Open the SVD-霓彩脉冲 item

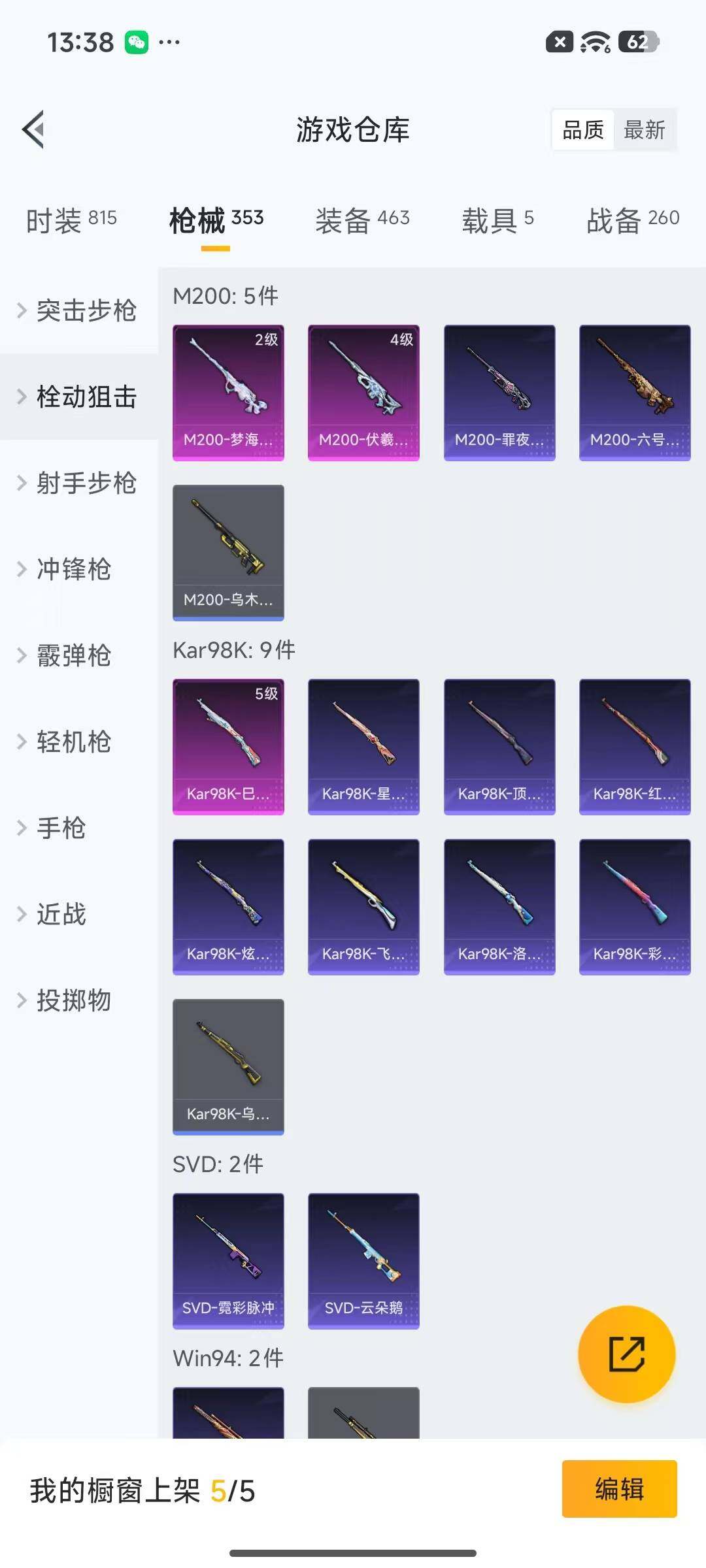[x=227, y=1261]
